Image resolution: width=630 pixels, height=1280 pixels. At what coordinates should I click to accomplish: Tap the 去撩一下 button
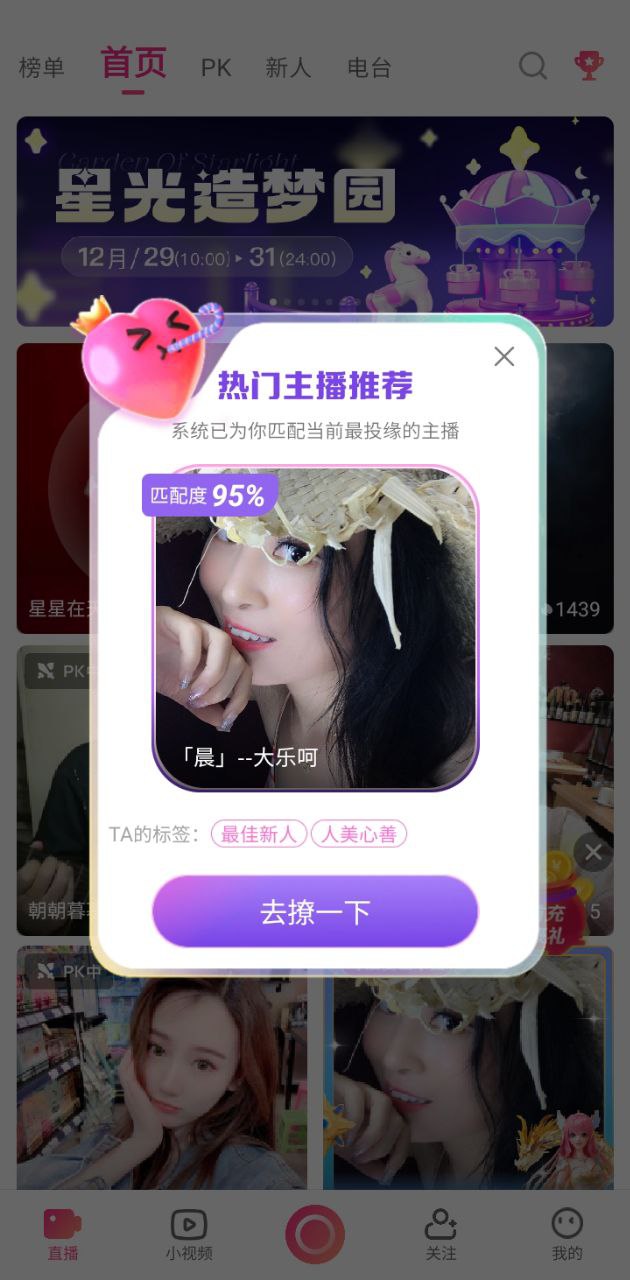(x=315, y=912)
